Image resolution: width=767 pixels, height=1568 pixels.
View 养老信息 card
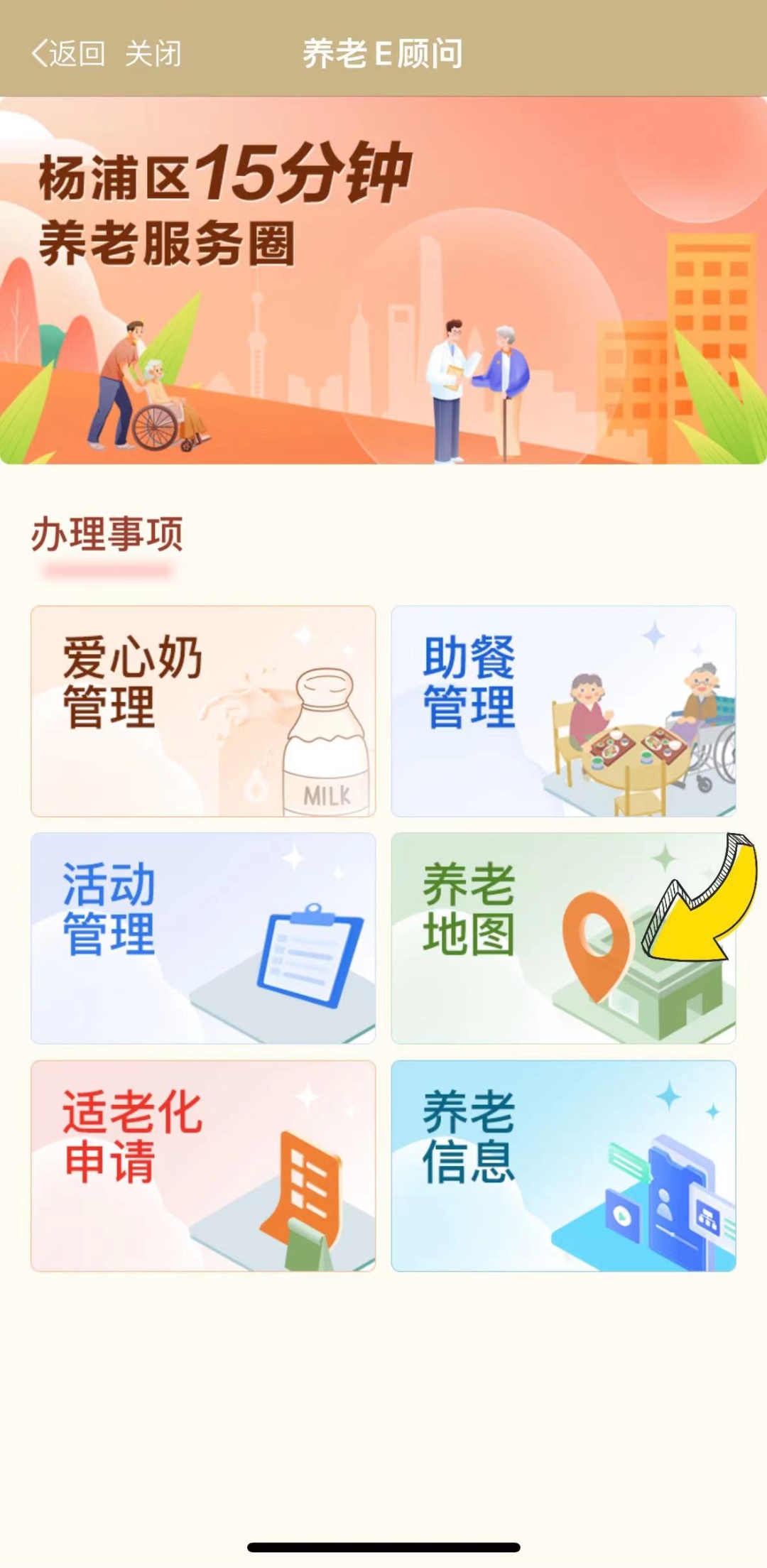point(563,1165)
